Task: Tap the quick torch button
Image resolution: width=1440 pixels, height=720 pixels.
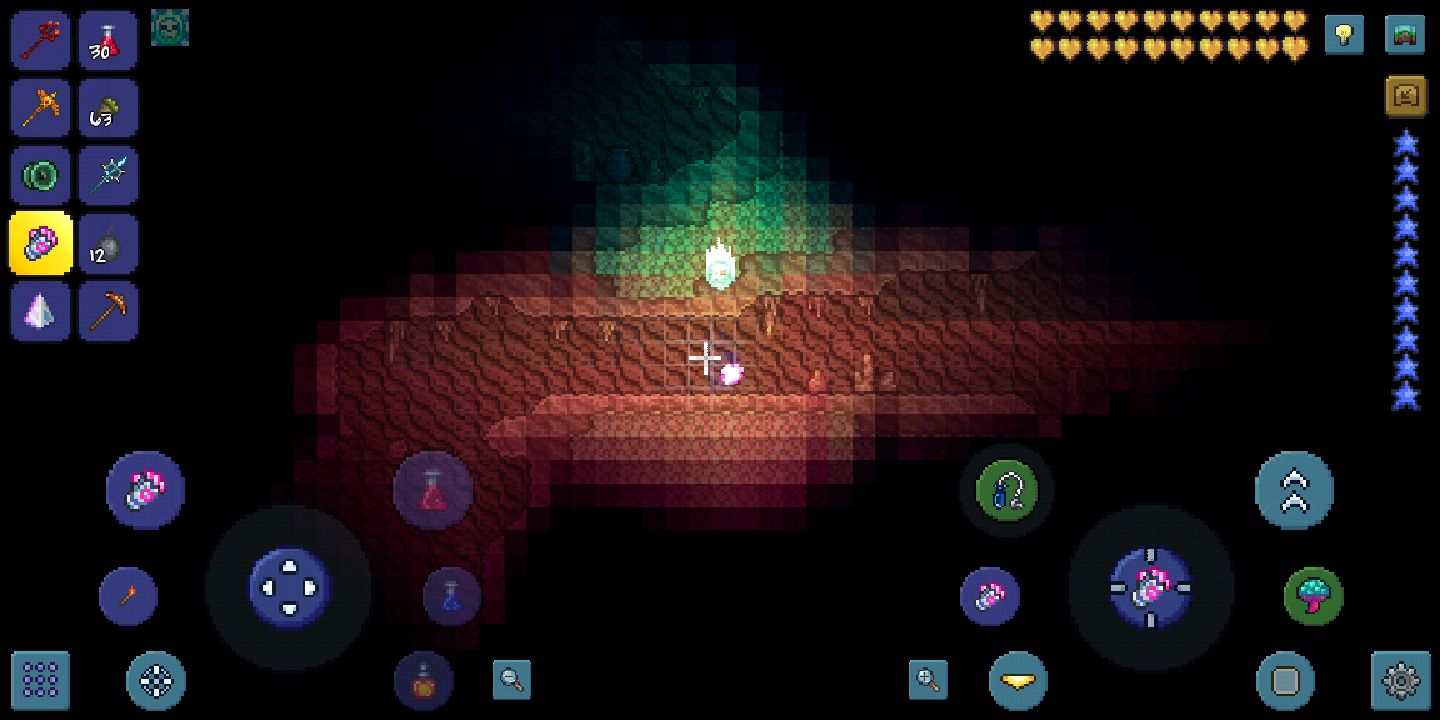Action: click(128, 597)
